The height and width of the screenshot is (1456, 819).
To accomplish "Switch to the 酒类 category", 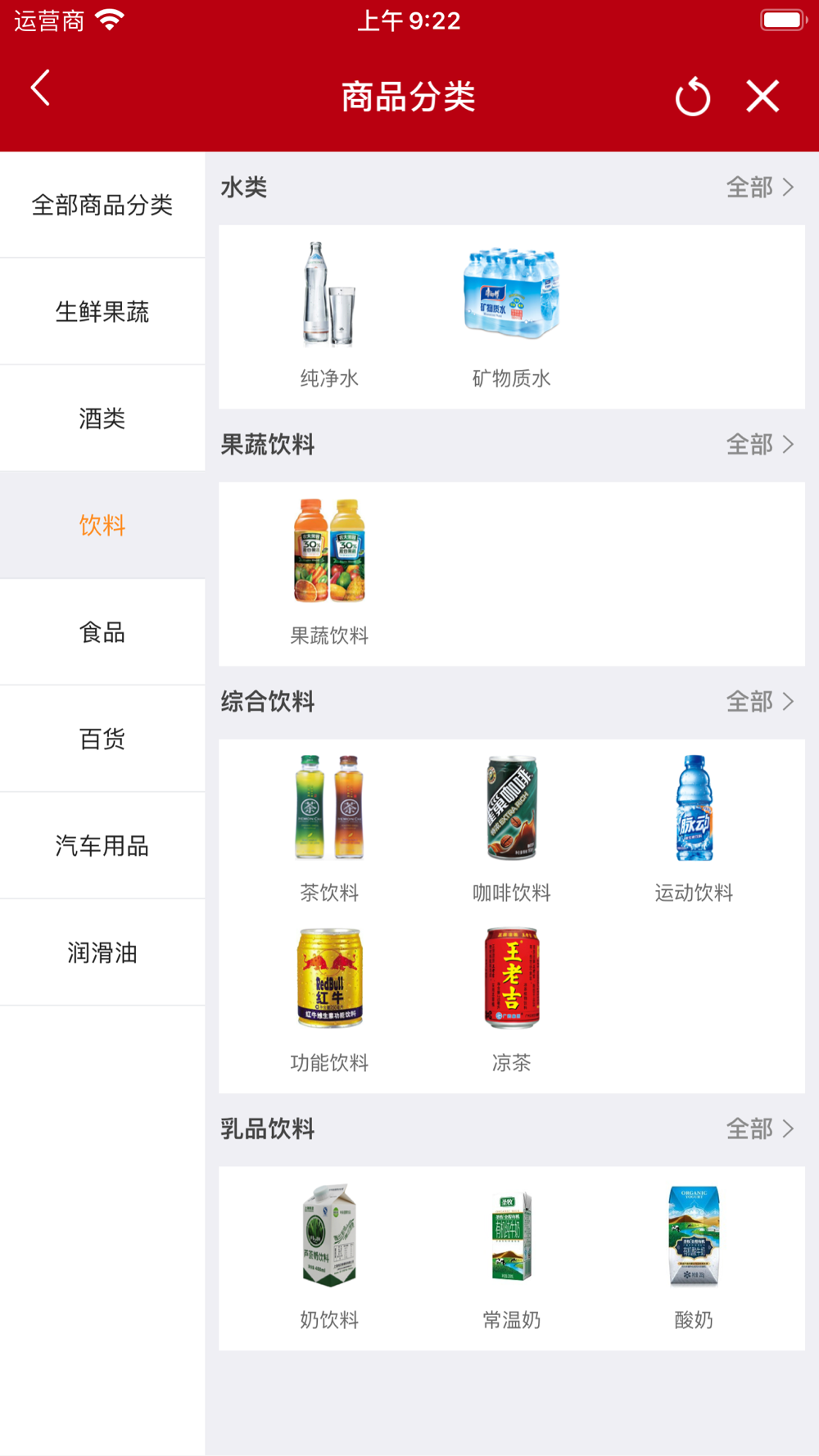I will pyautogui.click(x=102, y=418).
